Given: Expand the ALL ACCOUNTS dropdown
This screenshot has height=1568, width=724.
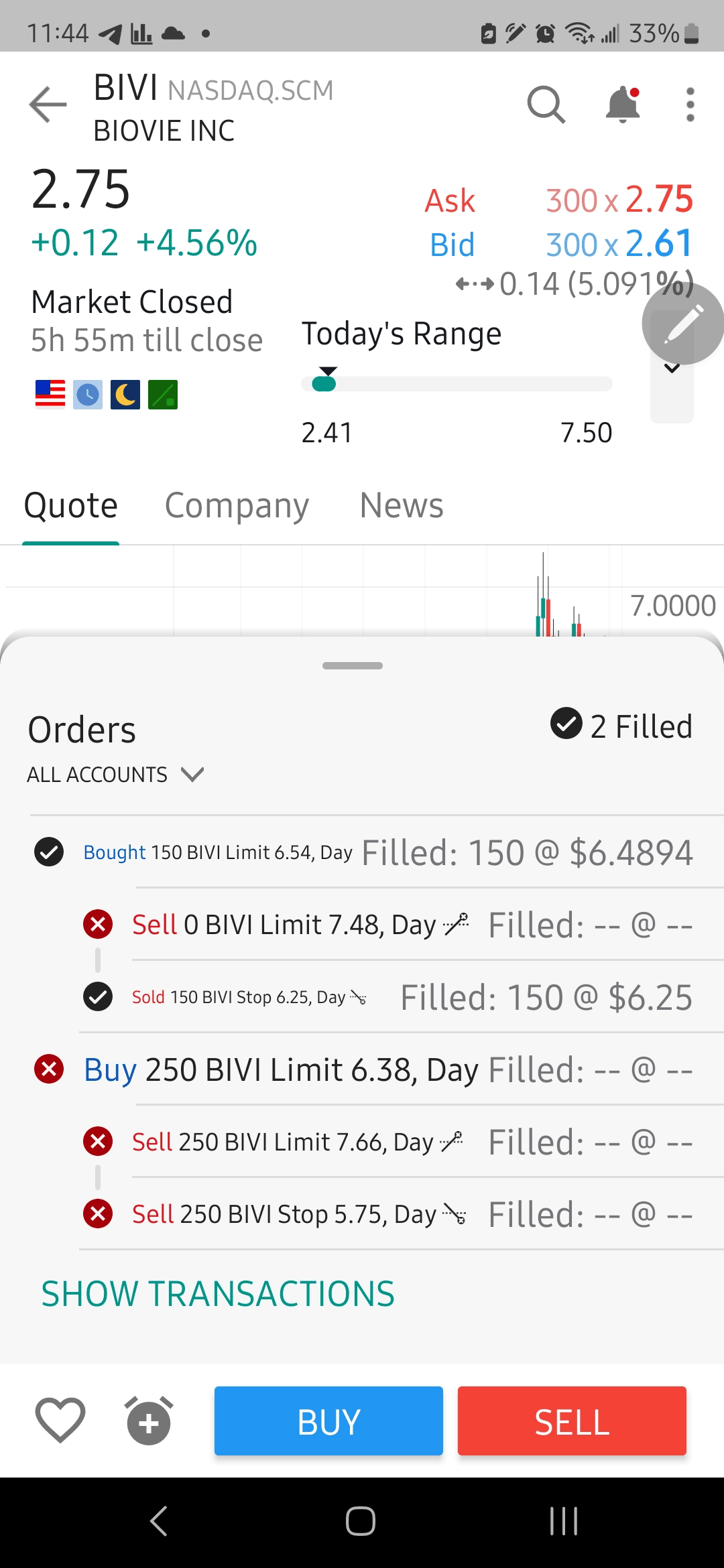Looking at the screenshot, I should tap(115, 775).
